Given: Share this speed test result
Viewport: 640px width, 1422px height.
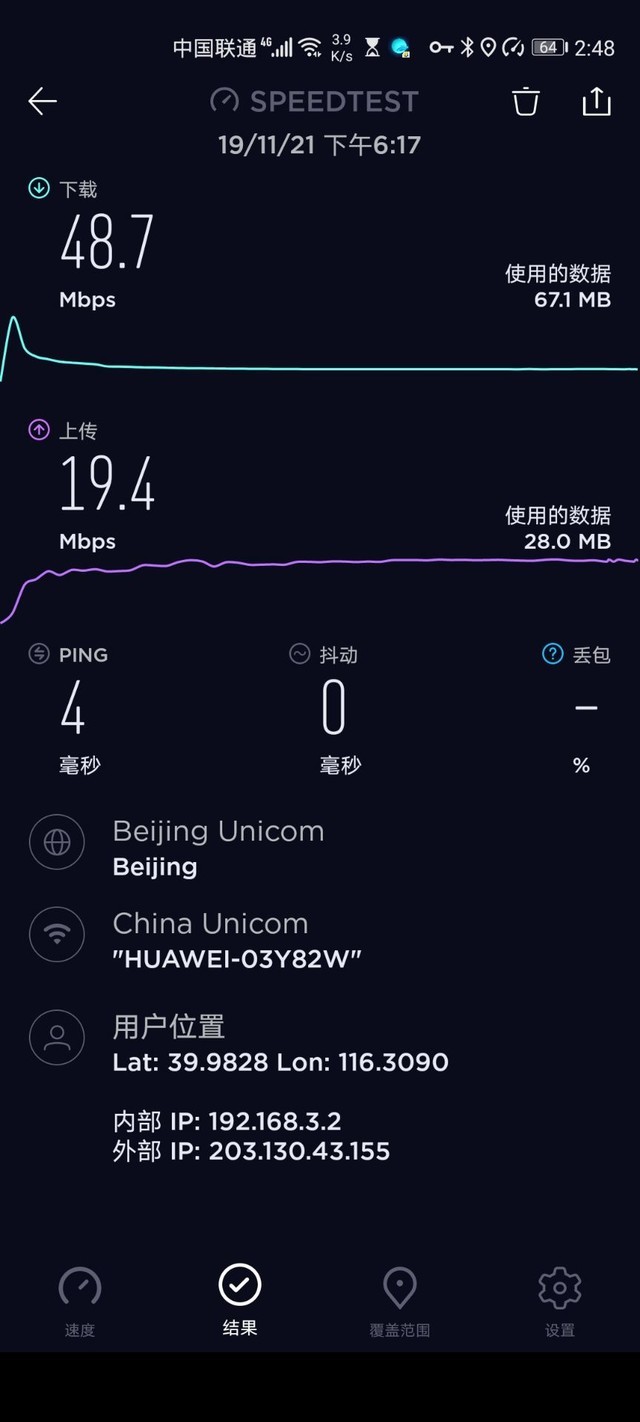Looking at the screenshot, I should [596, 101].
